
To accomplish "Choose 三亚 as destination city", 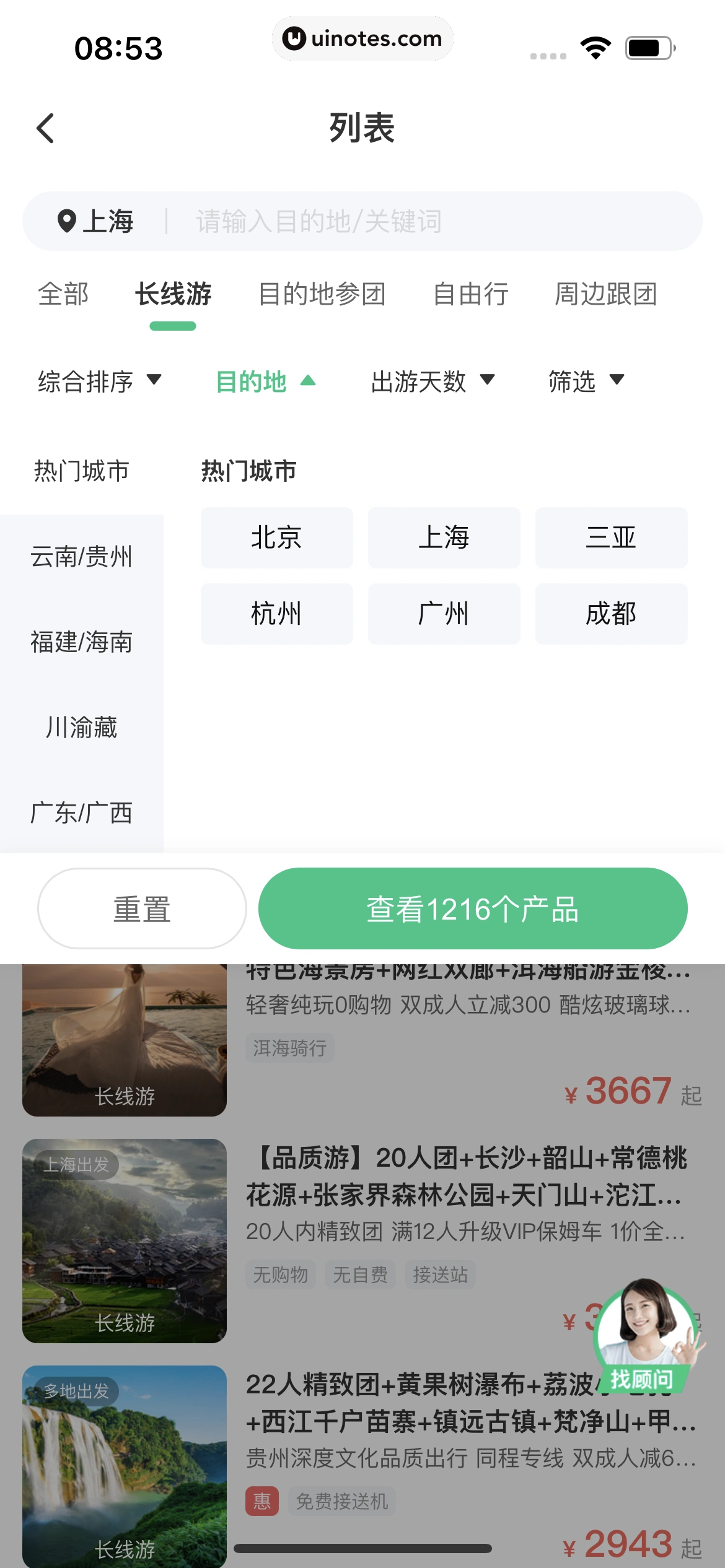I will pyautogui.click(x=611, y=538).
